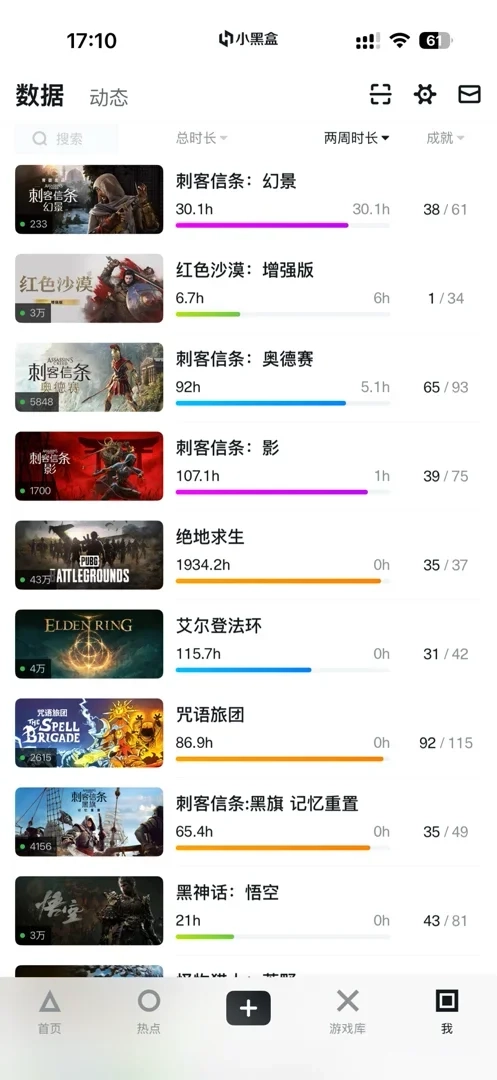Open the scan icon in top bar

tap(380, 94)
